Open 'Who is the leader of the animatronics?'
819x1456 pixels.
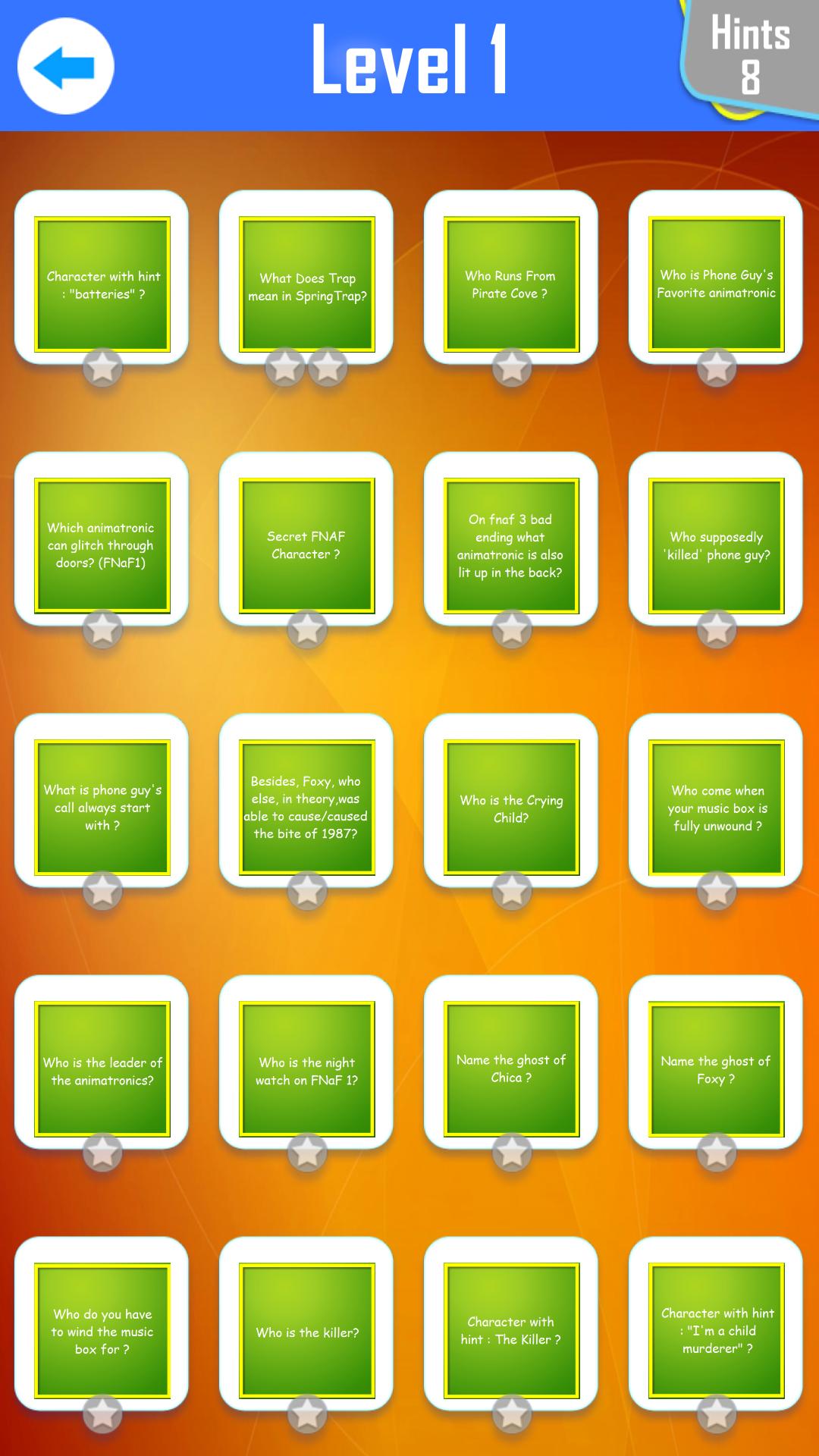[x=102, y=1068]
